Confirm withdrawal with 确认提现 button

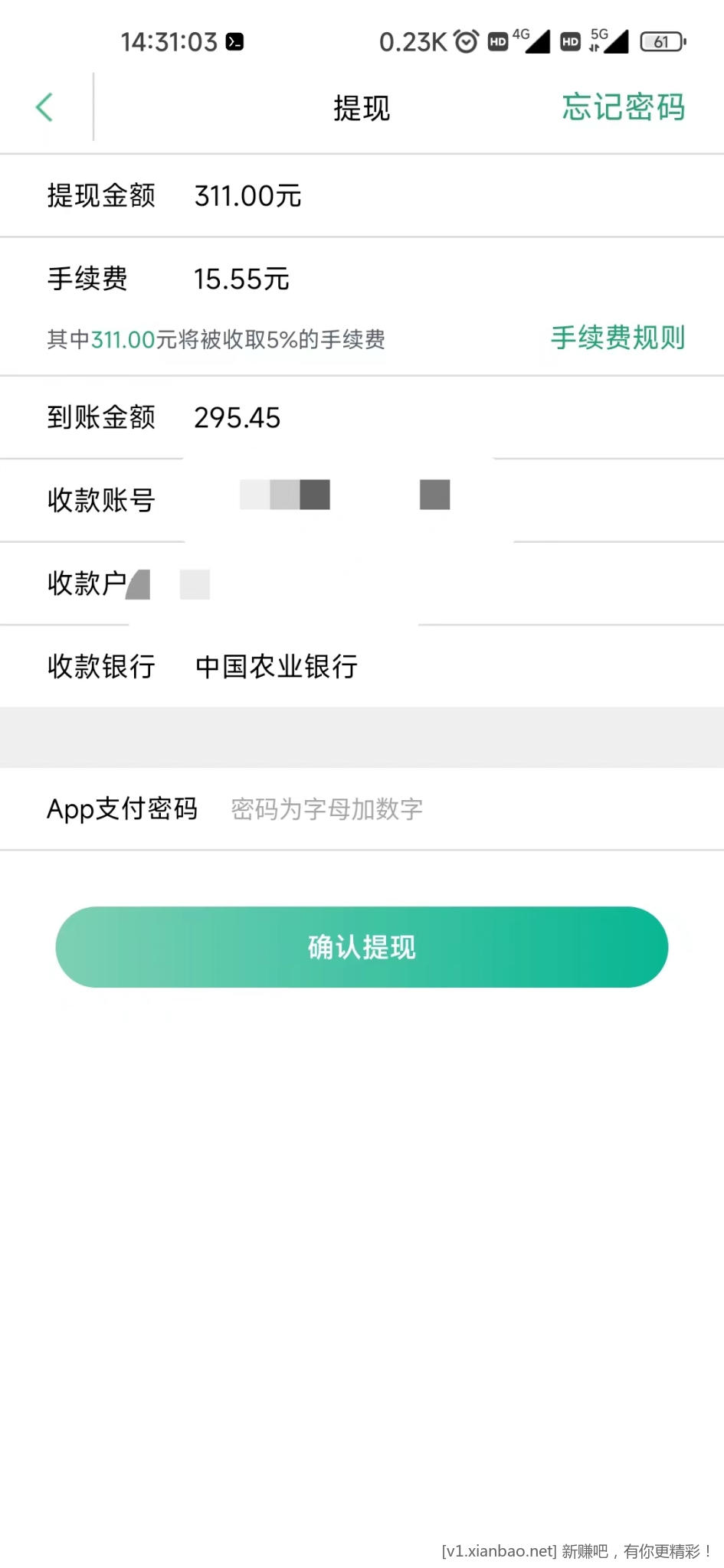coord(362,947)
